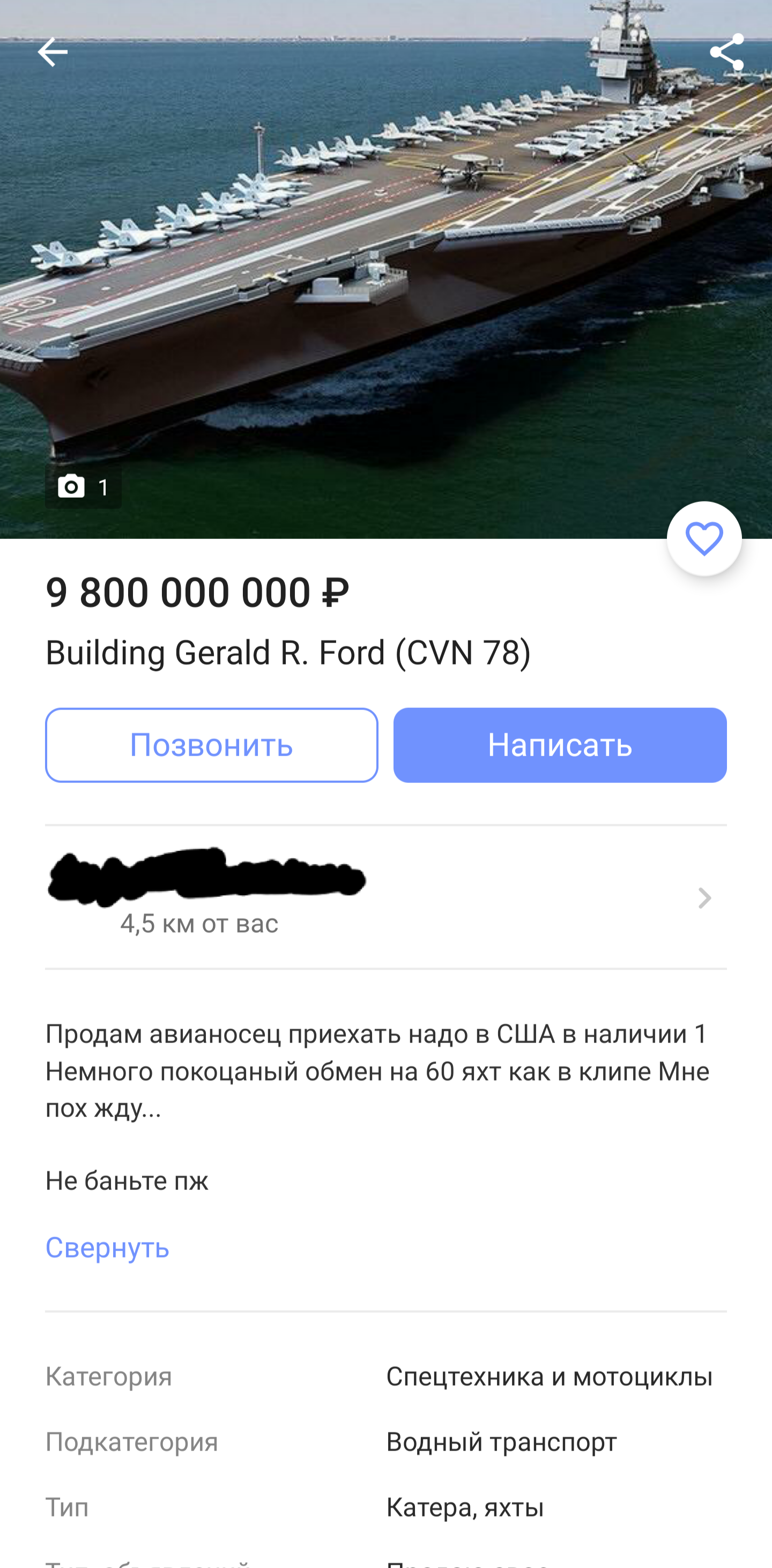The height and width of the screenshot is (1568, 772).
Task: Message the seller via Написать
Action: [560, 744]
